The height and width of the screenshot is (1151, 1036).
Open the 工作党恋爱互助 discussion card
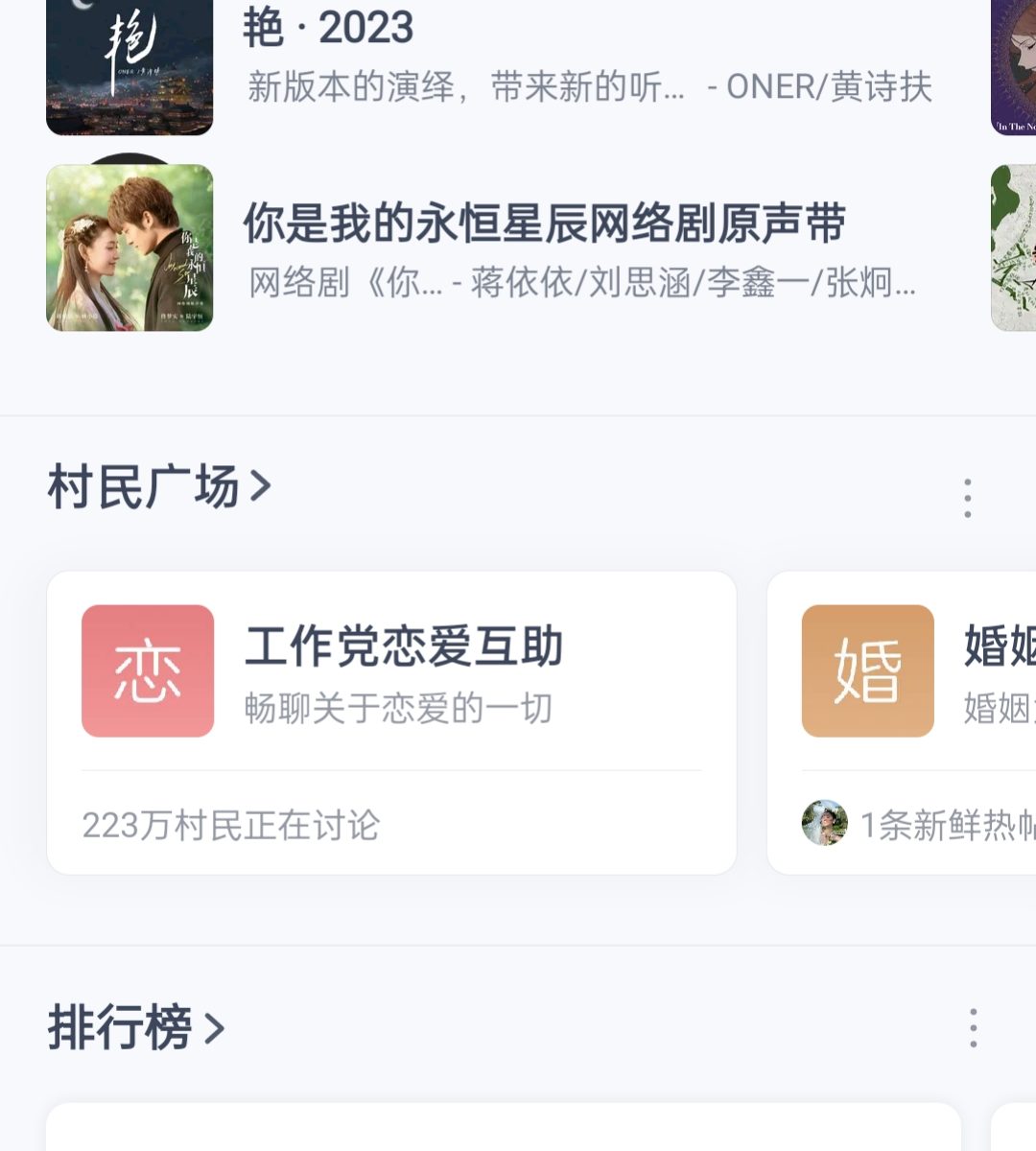click(391, 721)
